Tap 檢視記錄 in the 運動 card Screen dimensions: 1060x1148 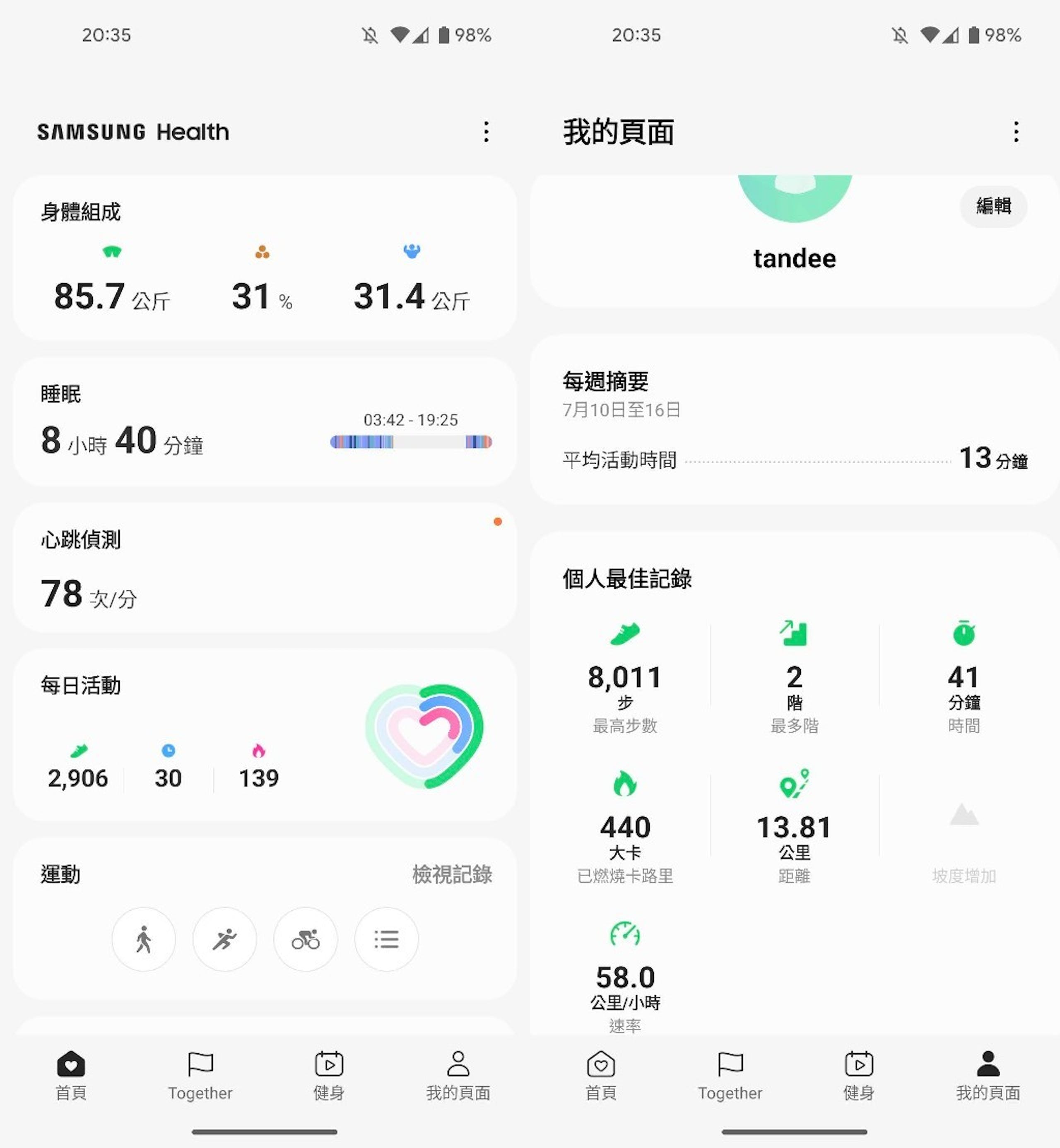tap(451, 874)
